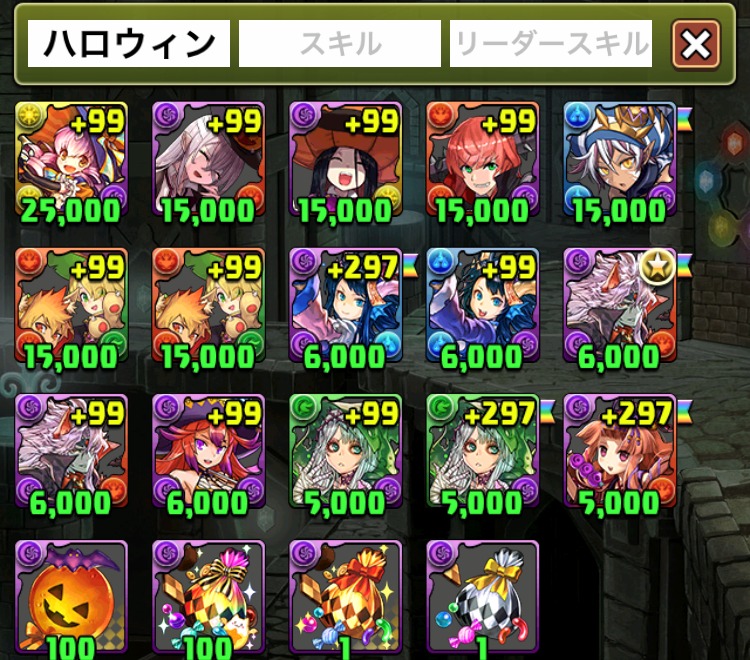Pick the green mummy girl with +99

point(345,450)
